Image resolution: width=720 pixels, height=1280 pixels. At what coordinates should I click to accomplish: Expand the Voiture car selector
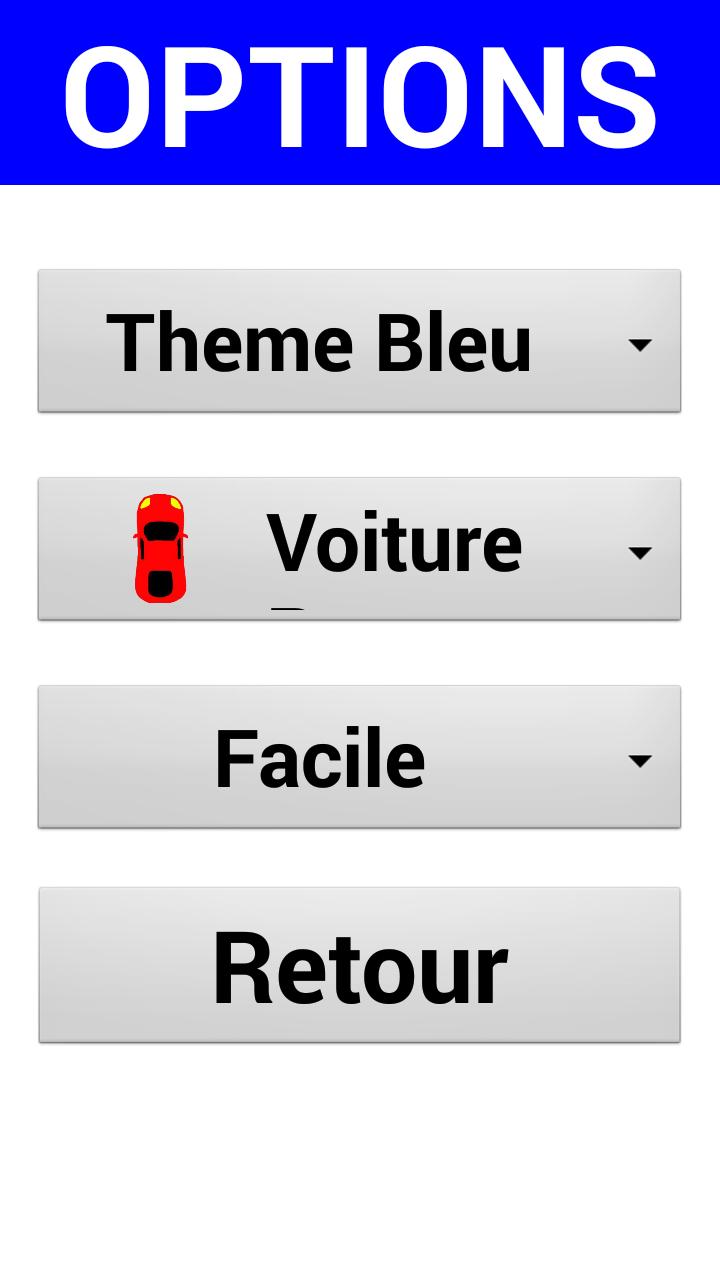(x=359, y=549)
